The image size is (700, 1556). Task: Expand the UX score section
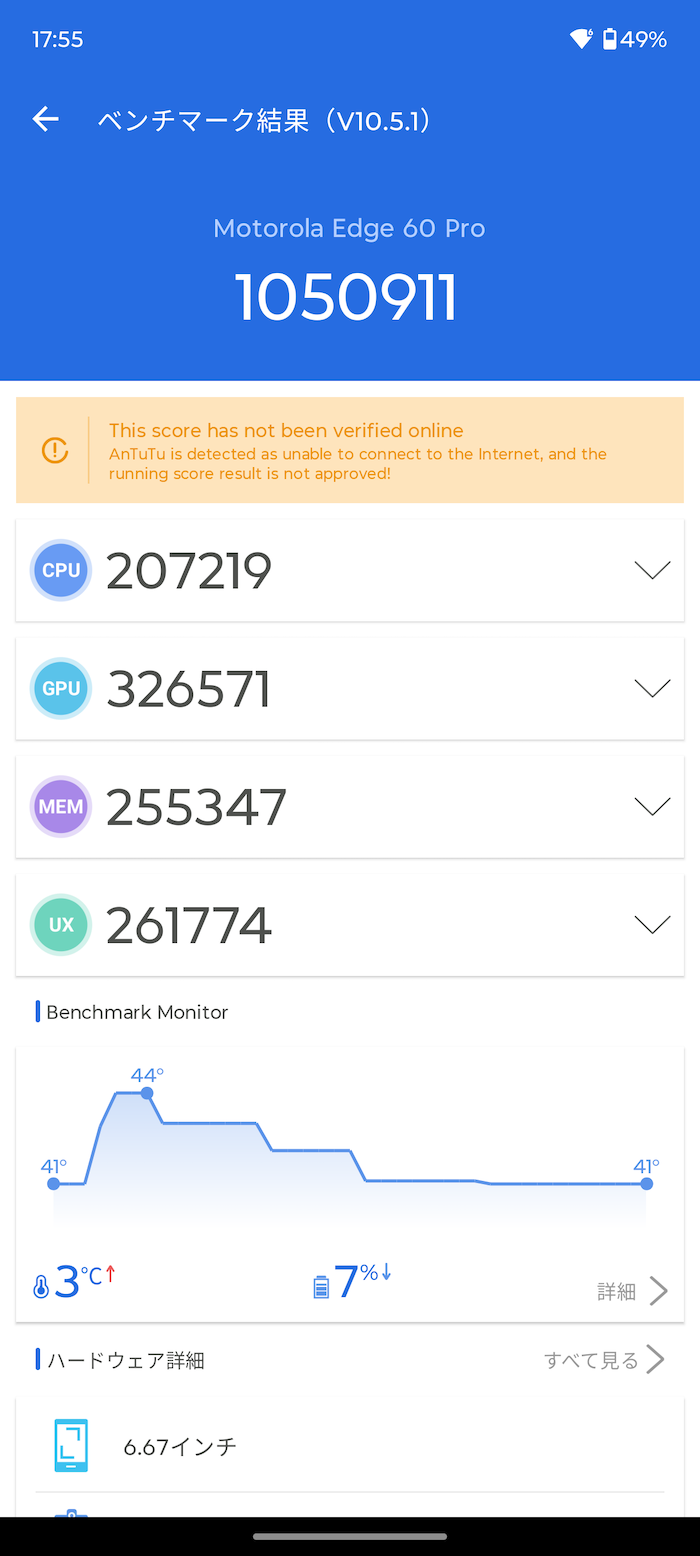pyautogui.click(x=652, y=924)
